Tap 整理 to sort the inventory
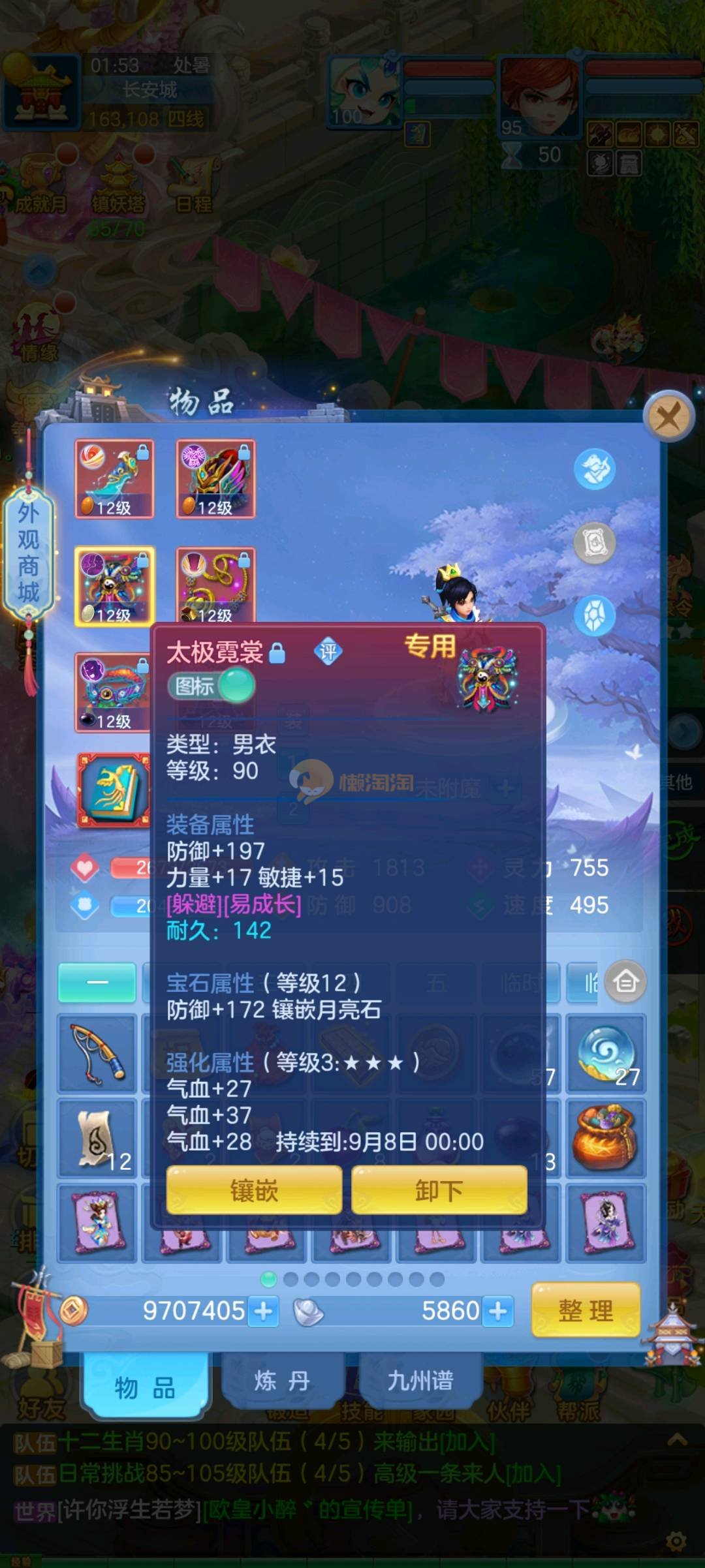The width and height of the screenshot is (705, 1568). [x=585, y=1310]
